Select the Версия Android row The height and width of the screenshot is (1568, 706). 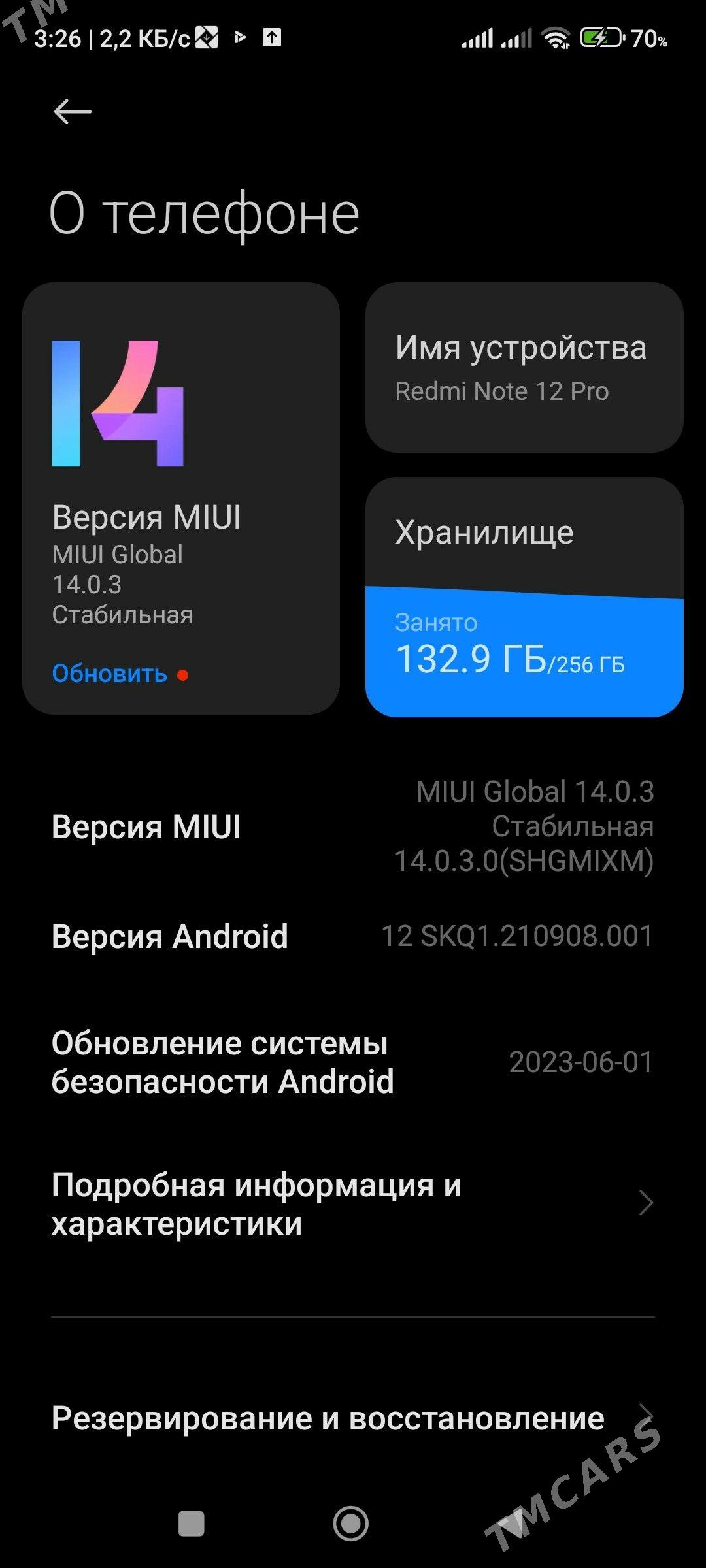pos(353,937)
